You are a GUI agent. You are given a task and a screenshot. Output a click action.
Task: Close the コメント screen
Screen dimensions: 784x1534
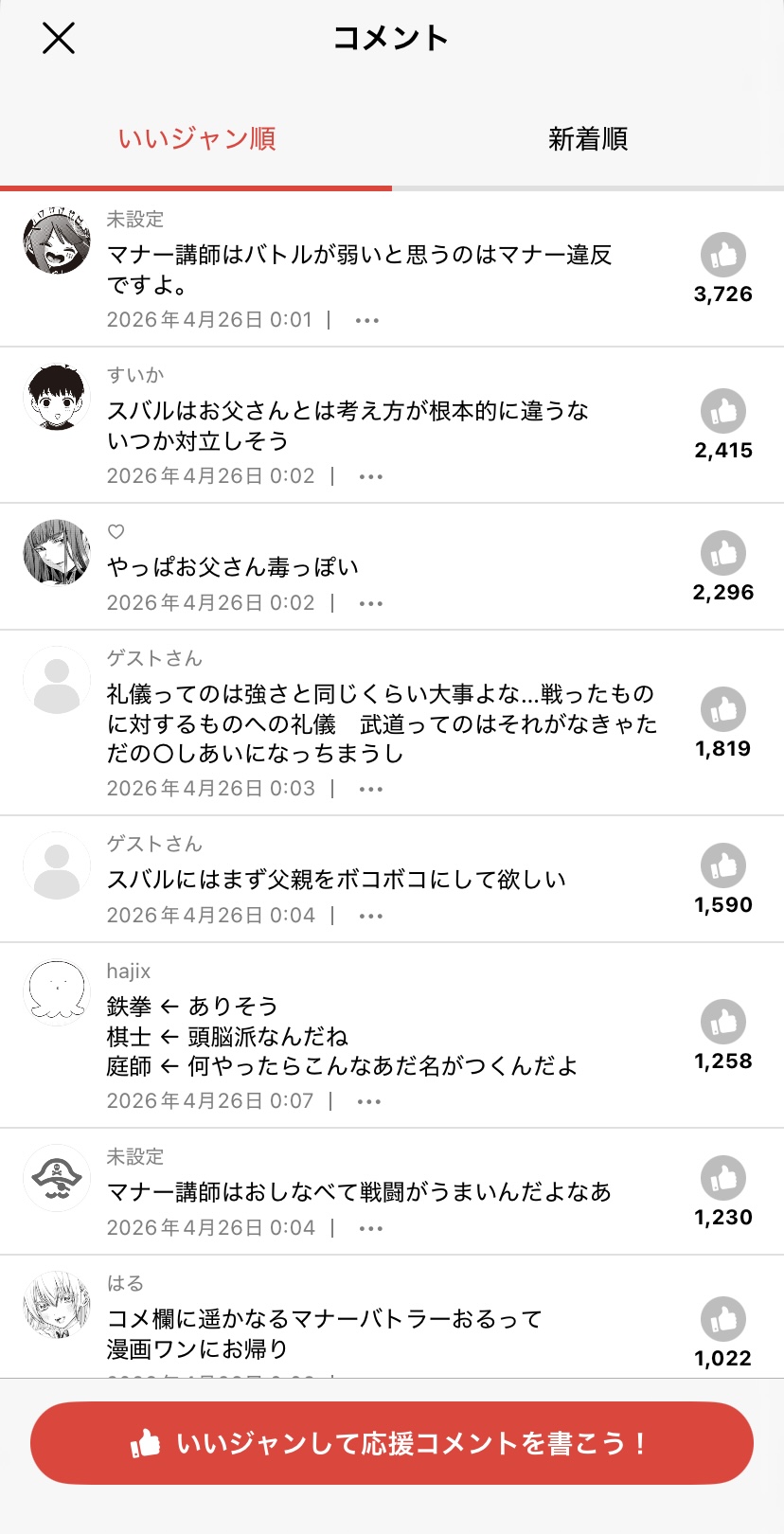coord(59,39)
